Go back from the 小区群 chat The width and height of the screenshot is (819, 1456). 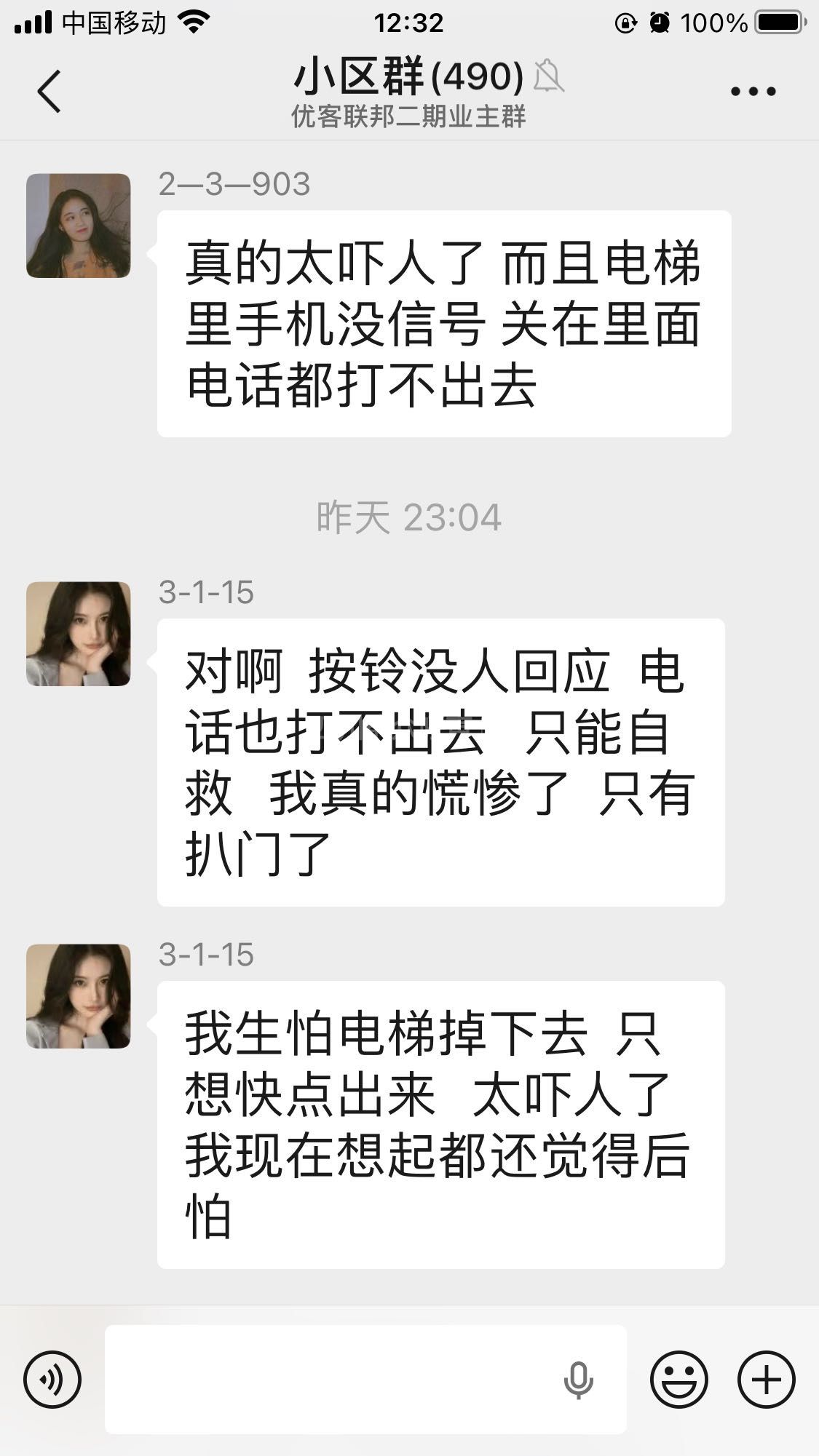(x=49, y=92)
